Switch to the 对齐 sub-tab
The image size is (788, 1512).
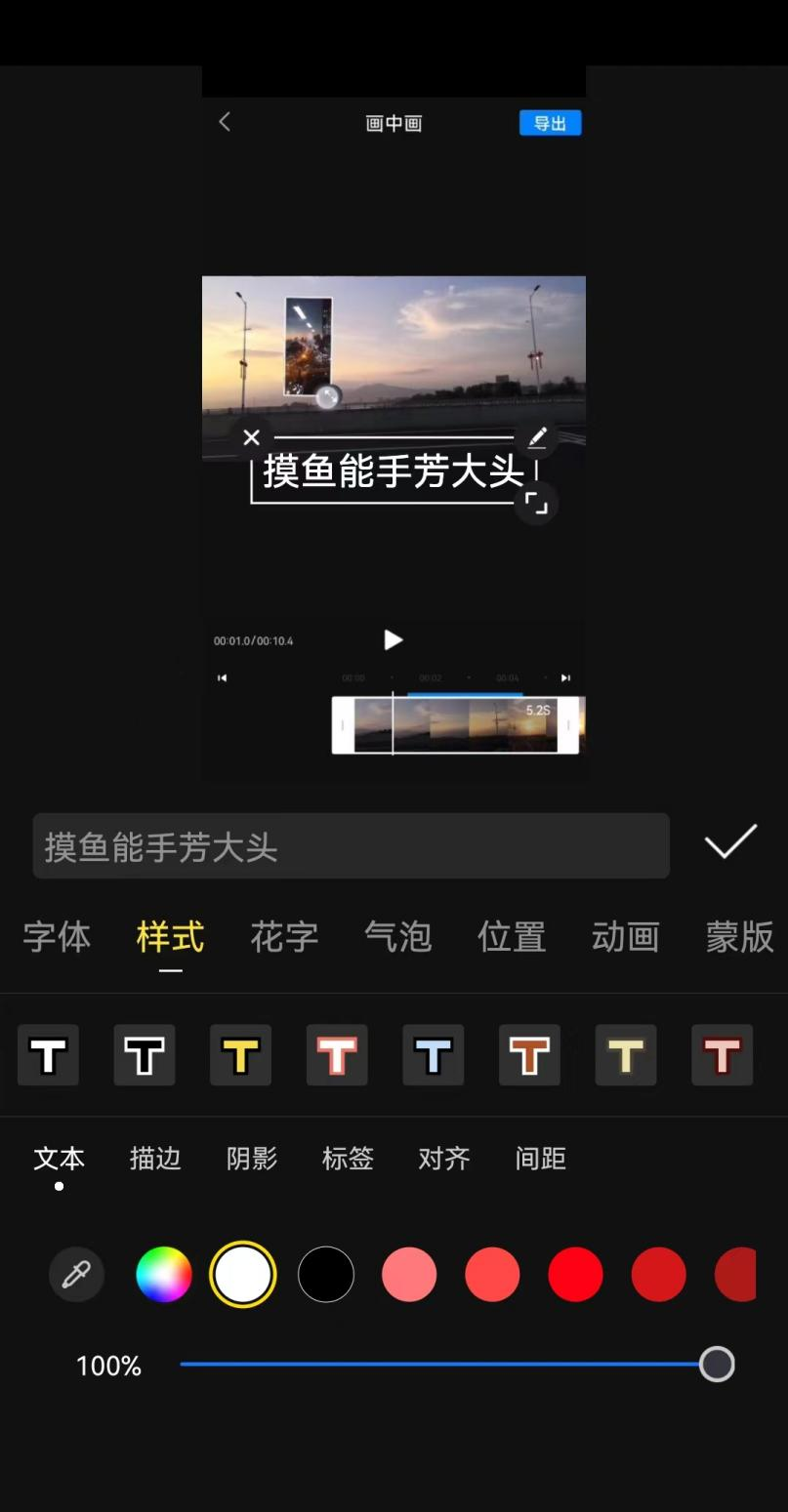point(444,1159)
